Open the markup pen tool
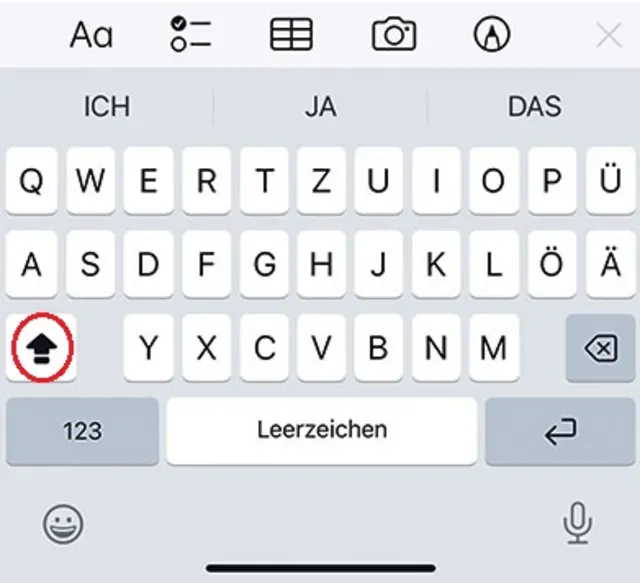The image size is (640, 583). tap(492, 35)
